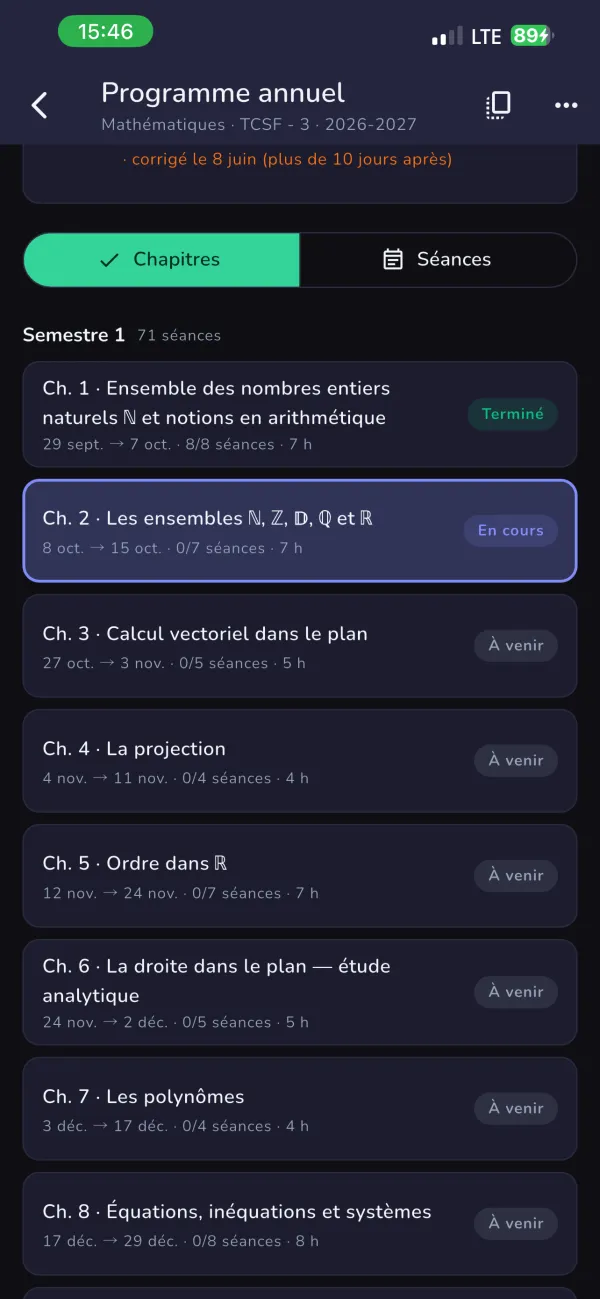Open Ch. 1 on natural integers and arithmetic
Image resolution: width=600 pixels, height=1299 pixels.
click(300, 414)
